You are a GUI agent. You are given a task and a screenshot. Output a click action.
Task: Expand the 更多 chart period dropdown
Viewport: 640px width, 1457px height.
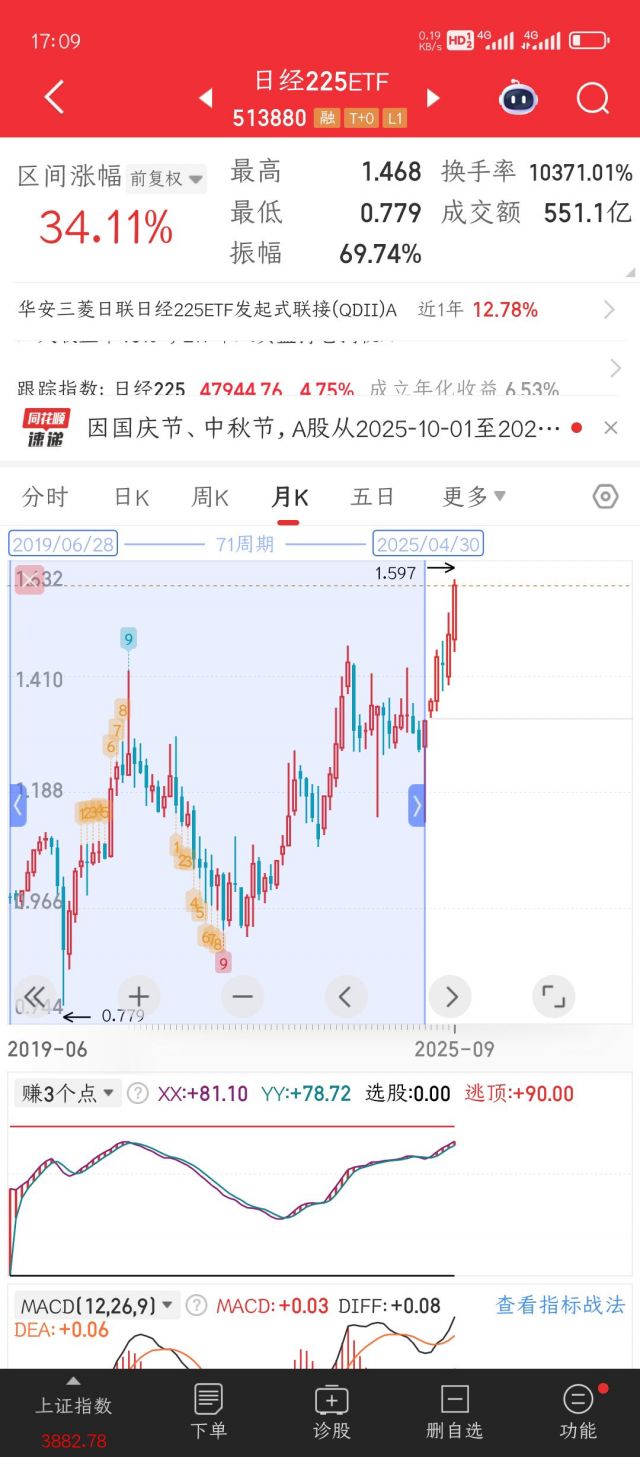click(x=474, y=497)
